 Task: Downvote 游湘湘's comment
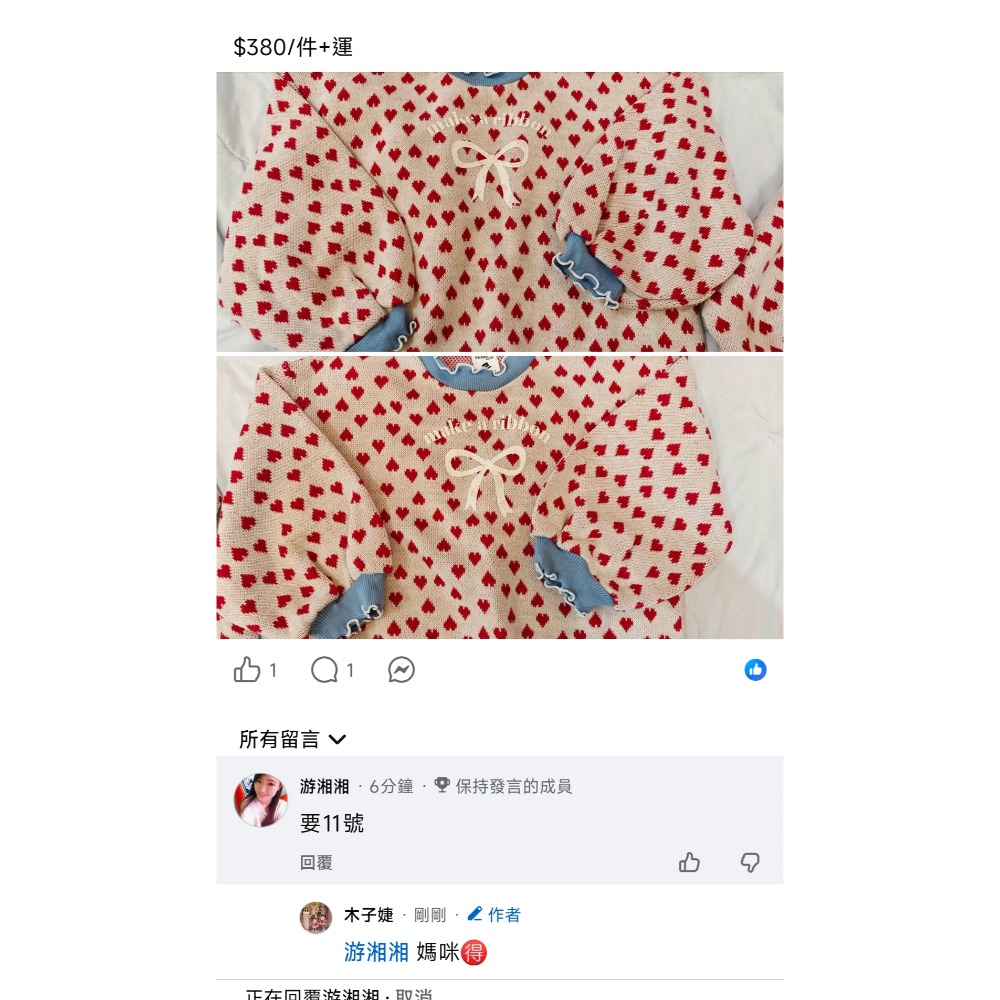click(750, 862)
